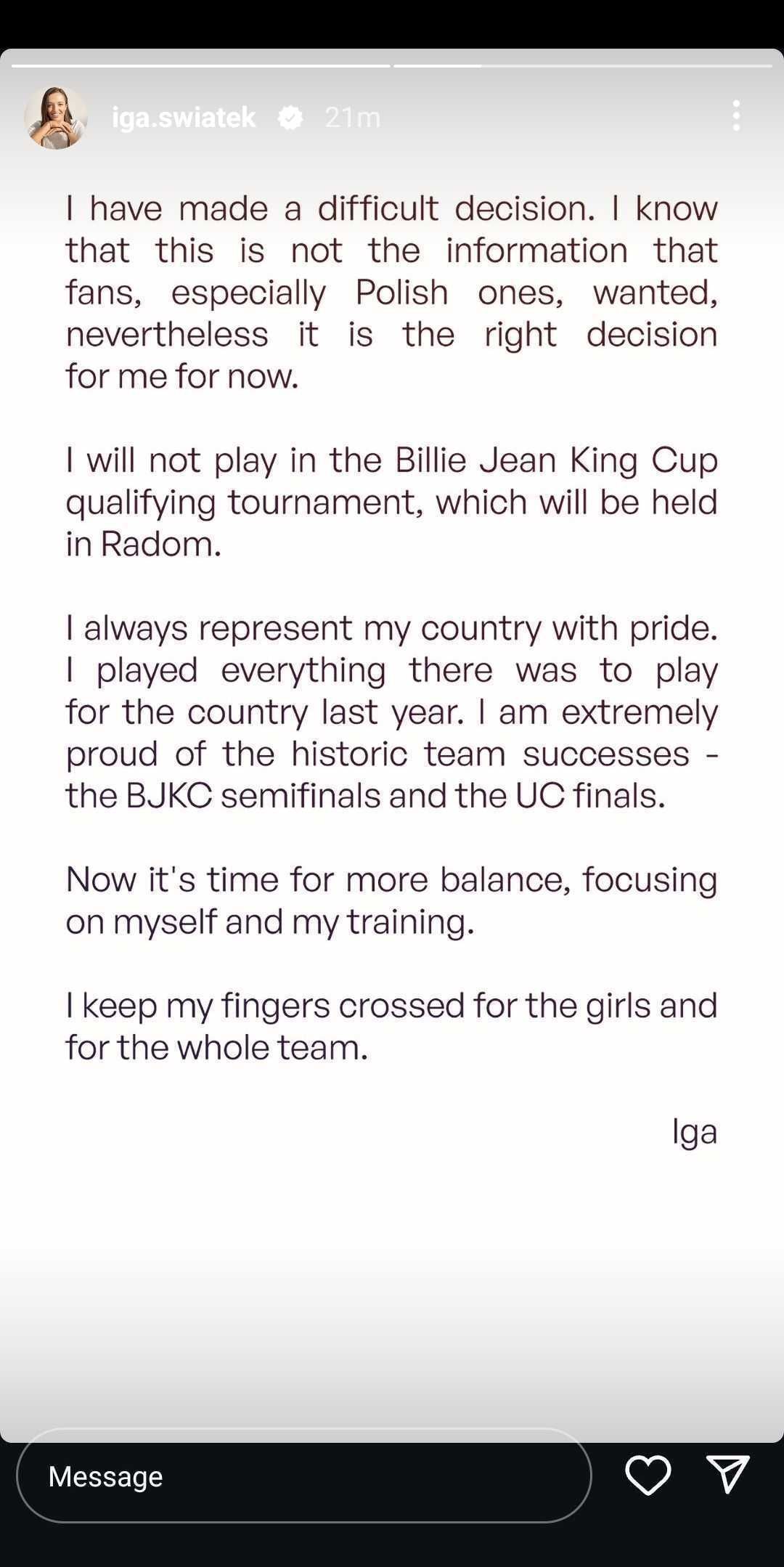Image resolution: width=784 pixels, height=1567 pixels.
Task: Like this story with the heart
Action: coord(648,1476)
